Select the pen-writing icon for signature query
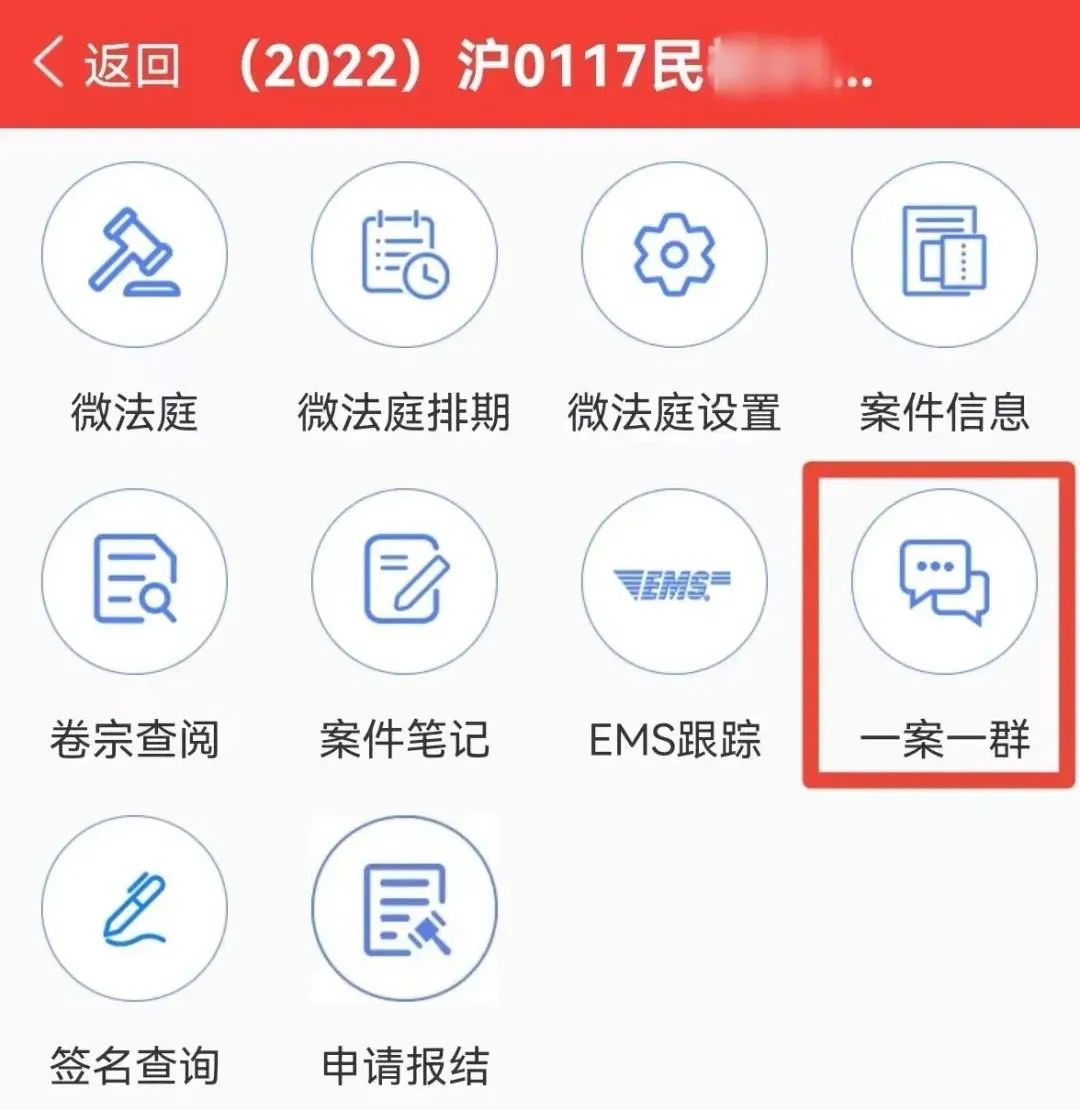The height and width of the screenshot is (1110, 1080). pyautogui.click(x=135, y=908)
